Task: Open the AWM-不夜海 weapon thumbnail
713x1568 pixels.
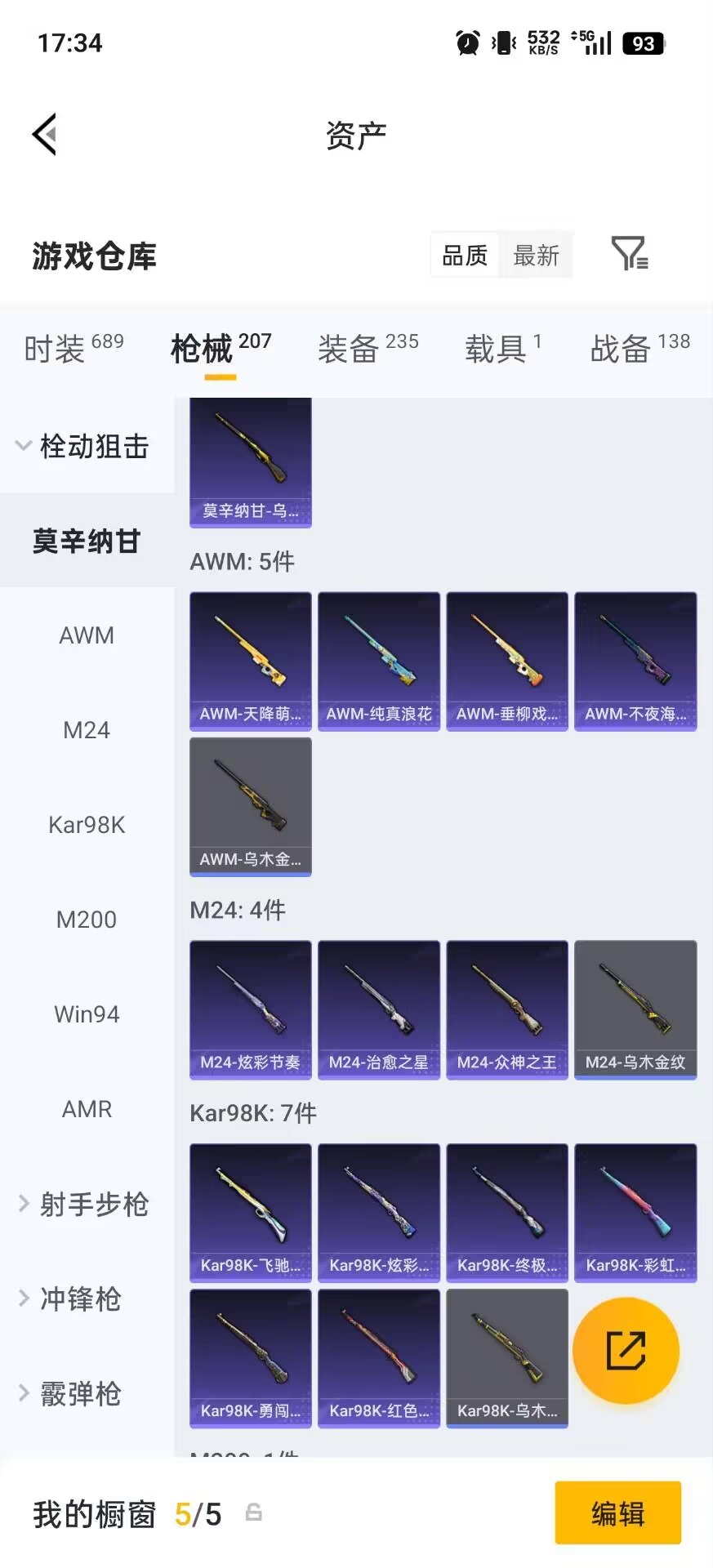Action: pos(635,660)
